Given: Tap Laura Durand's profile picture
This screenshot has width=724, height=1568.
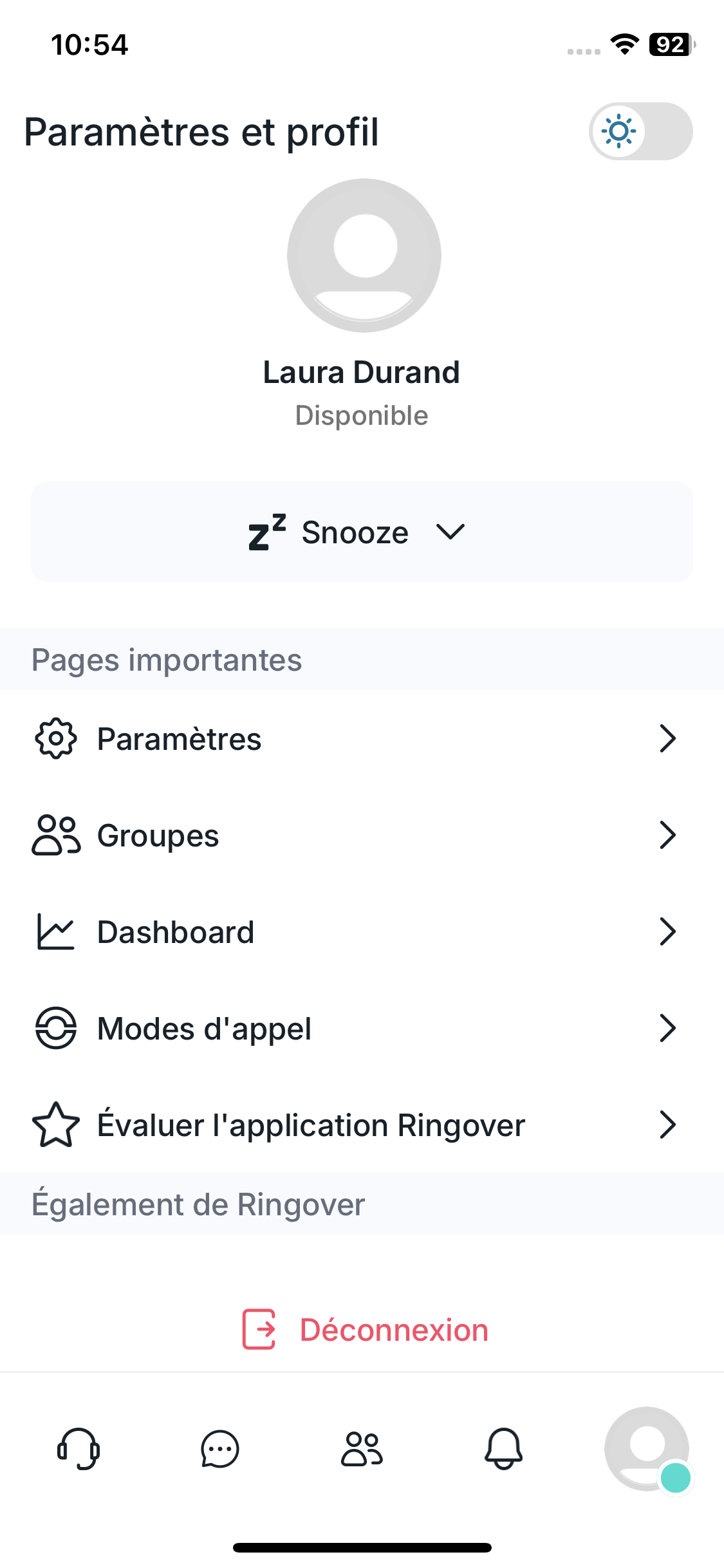Looking at the screenshot, I should click(x=364, y=256).
